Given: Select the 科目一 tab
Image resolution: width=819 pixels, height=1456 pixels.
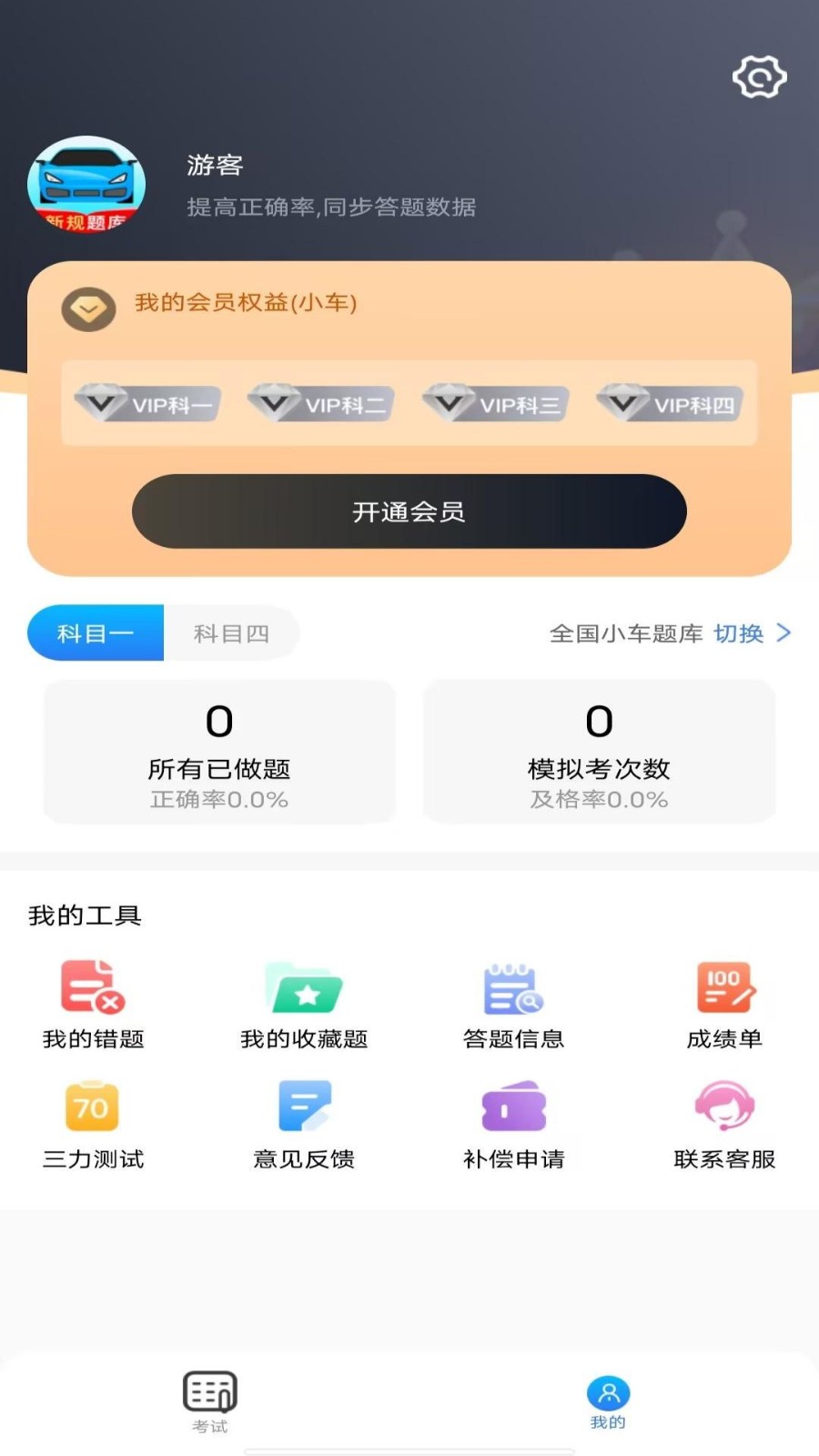Looking at the screenshot, I should click(96, 633).
